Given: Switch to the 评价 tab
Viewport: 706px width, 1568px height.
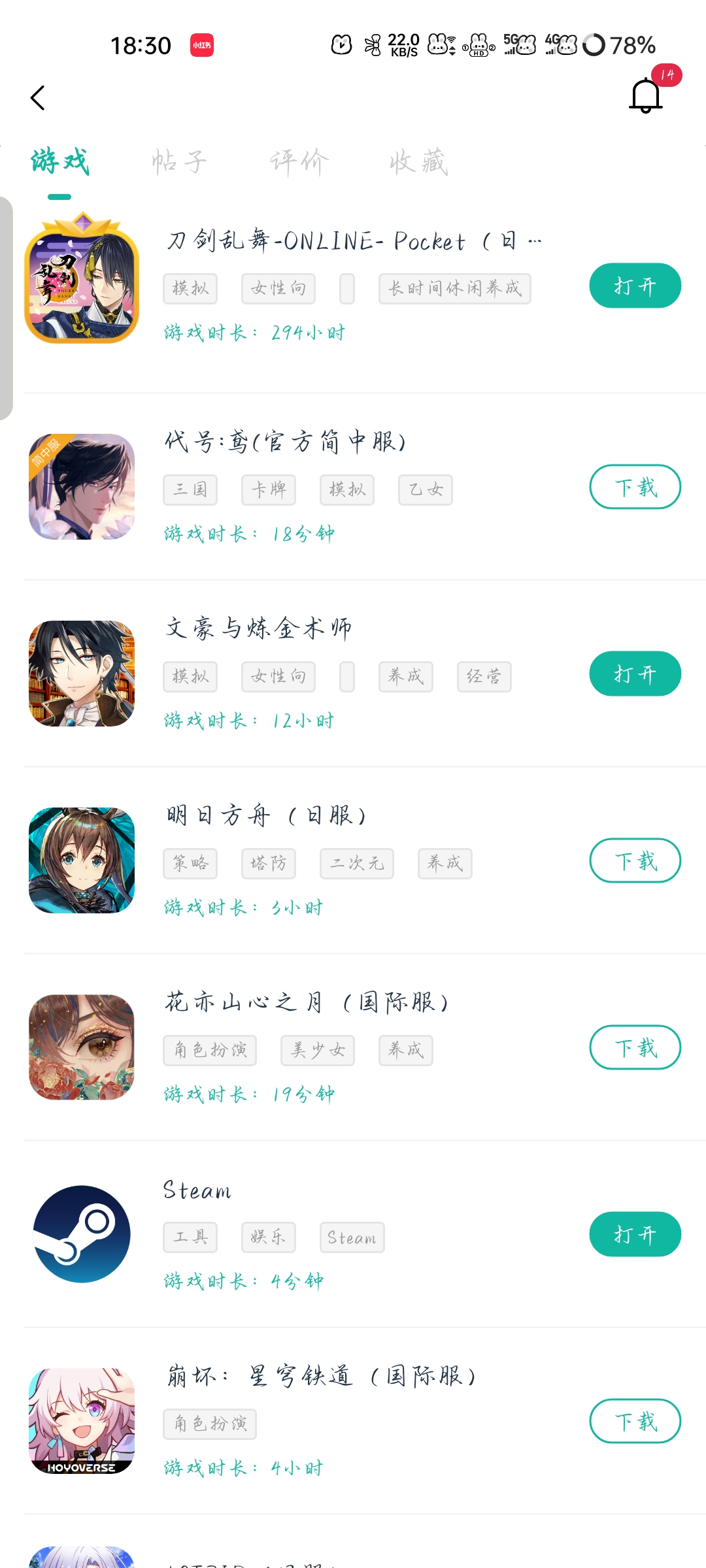Looking at the screenshot, I should pos(299,161).
